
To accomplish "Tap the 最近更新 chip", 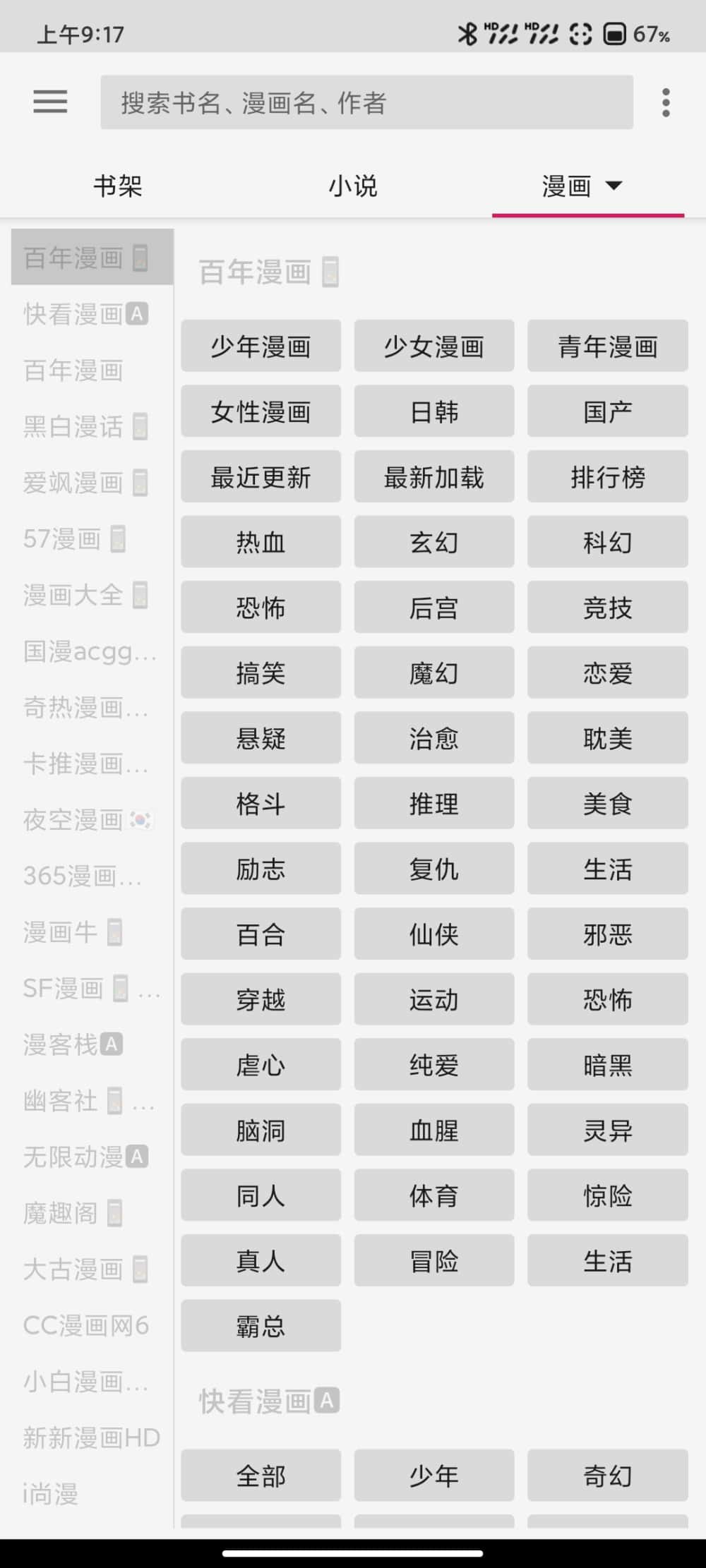I will click(x=261, y=477).
